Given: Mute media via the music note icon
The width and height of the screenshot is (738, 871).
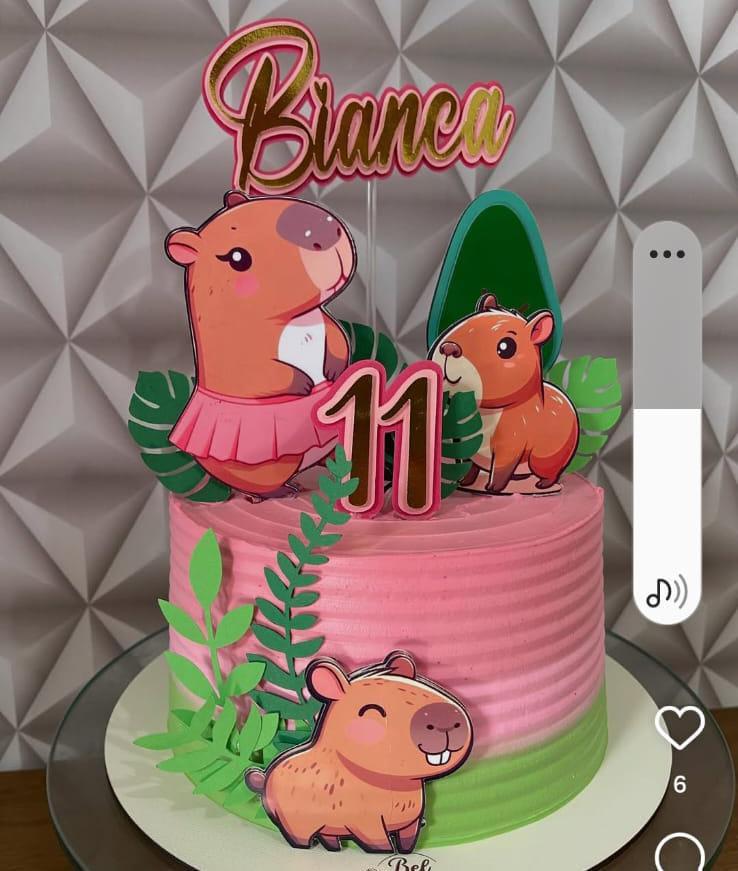Looking at the screenshot, I should pyautogui.click(x=666, y=592).
